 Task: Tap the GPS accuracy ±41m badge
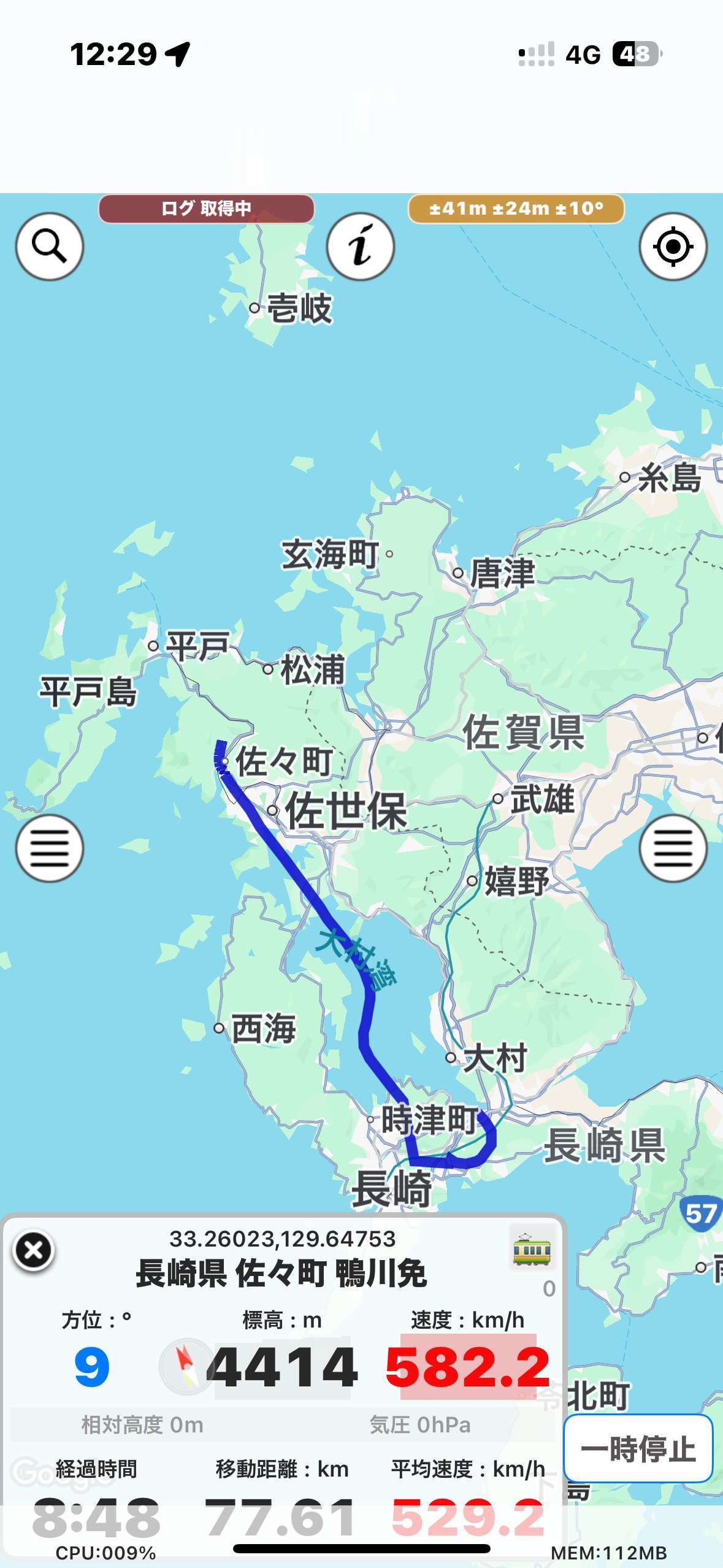pos(516,209)
